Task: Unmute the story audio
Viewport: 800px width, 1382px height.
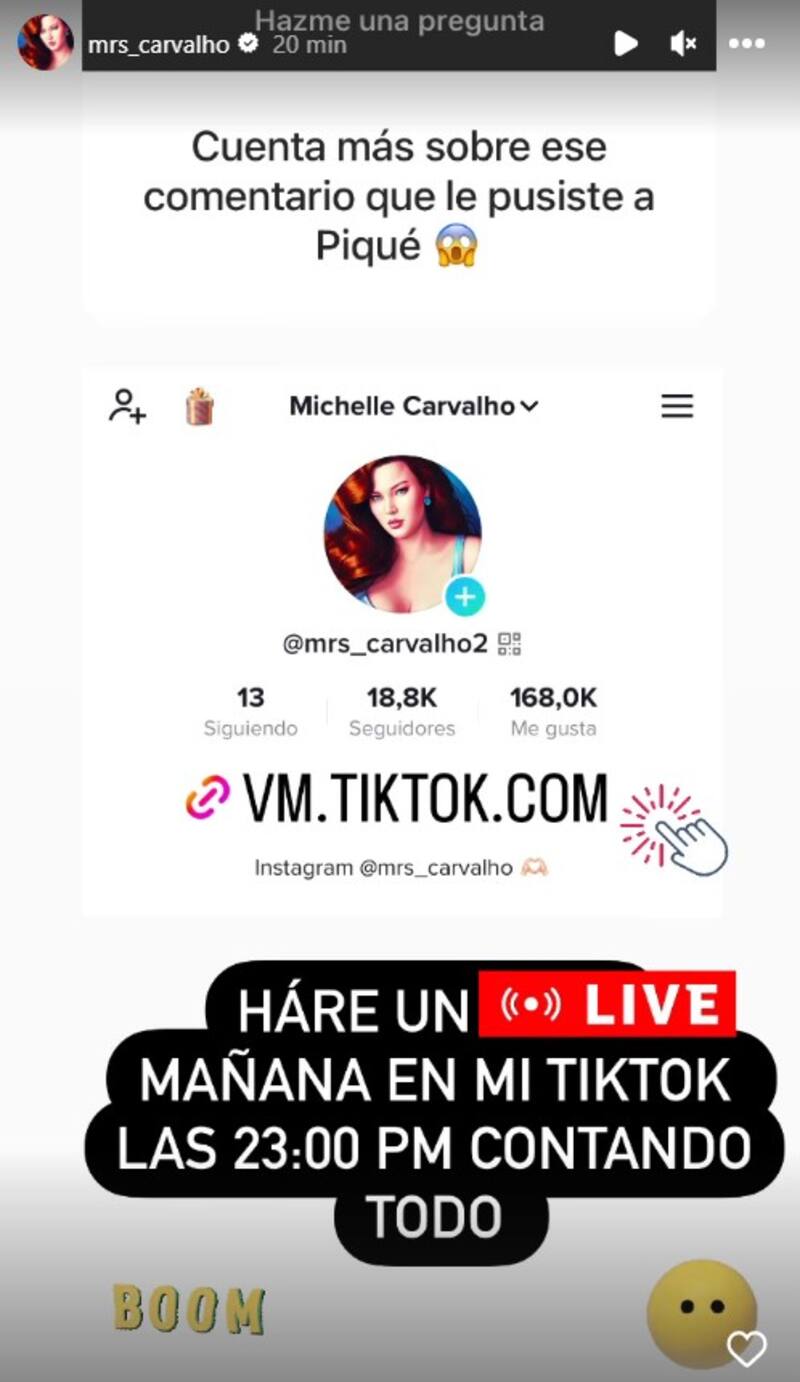Action: (x=684, y=43)
